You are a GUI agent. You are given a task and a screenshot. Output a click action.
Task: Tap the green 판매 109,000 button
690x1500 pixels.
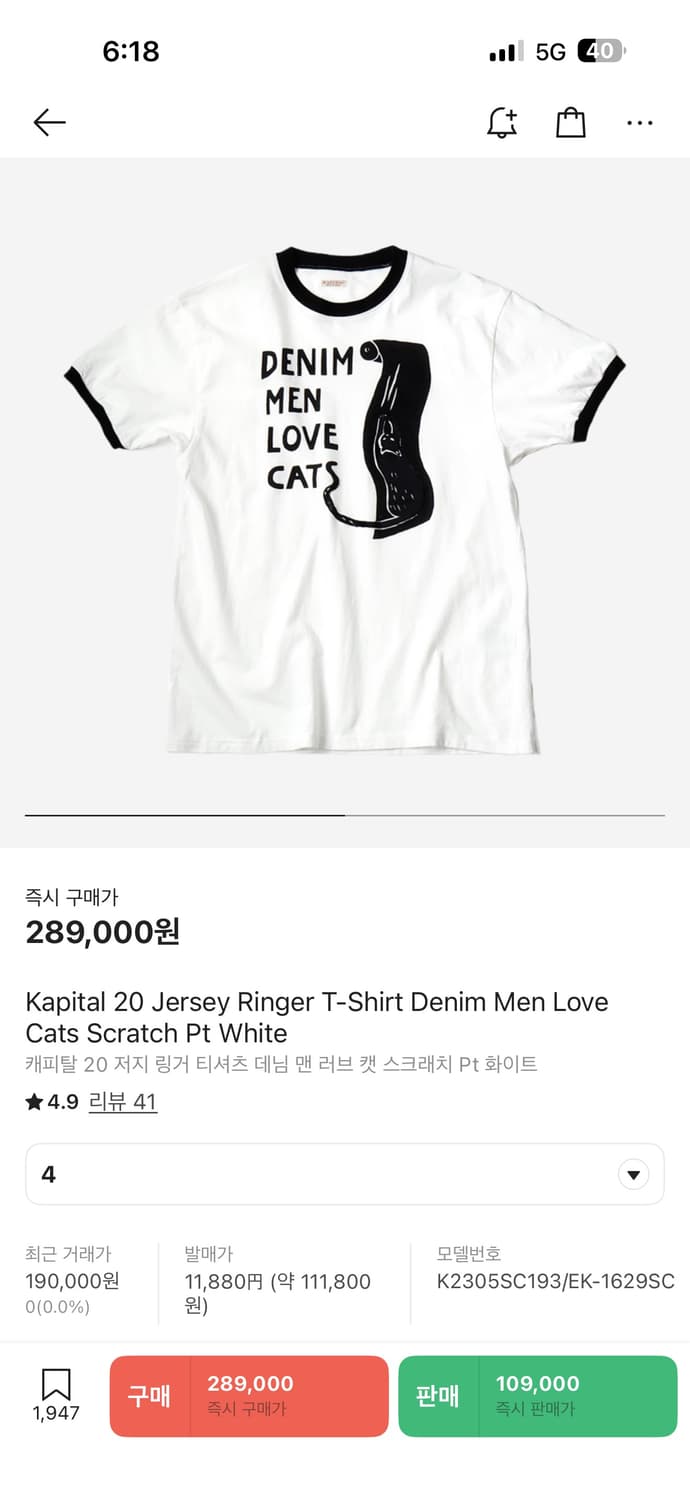click(x=537, y=1396)
